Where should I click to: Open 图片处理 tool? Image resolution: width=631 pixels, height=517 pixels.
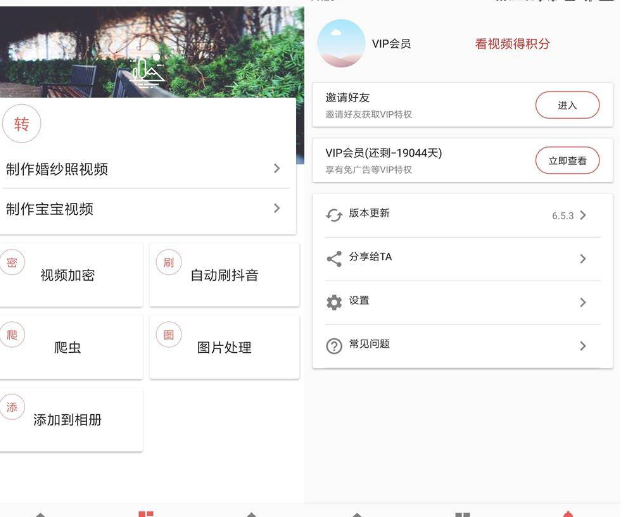pyautogui.click(x=224, y=348)
